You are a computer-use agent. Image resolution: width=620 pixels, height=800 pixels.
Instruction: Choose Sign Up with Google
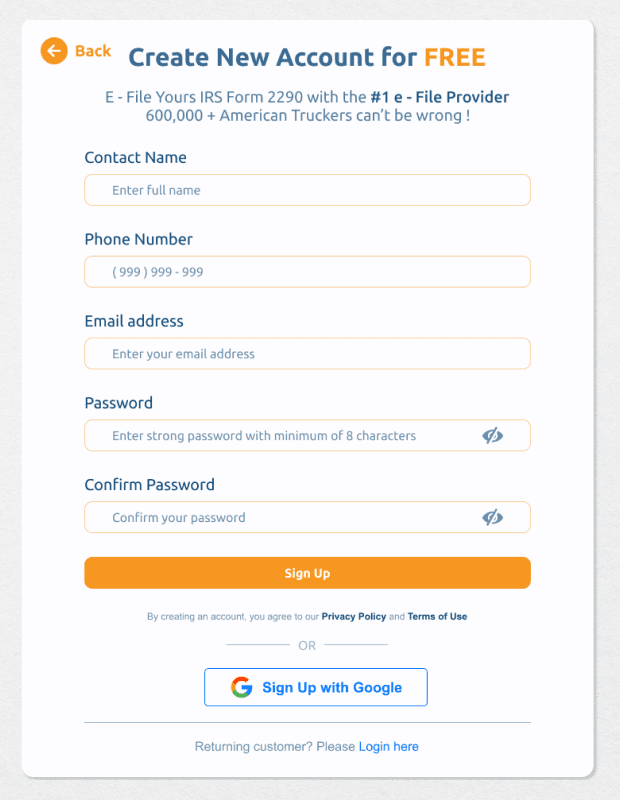click(316, 688)
